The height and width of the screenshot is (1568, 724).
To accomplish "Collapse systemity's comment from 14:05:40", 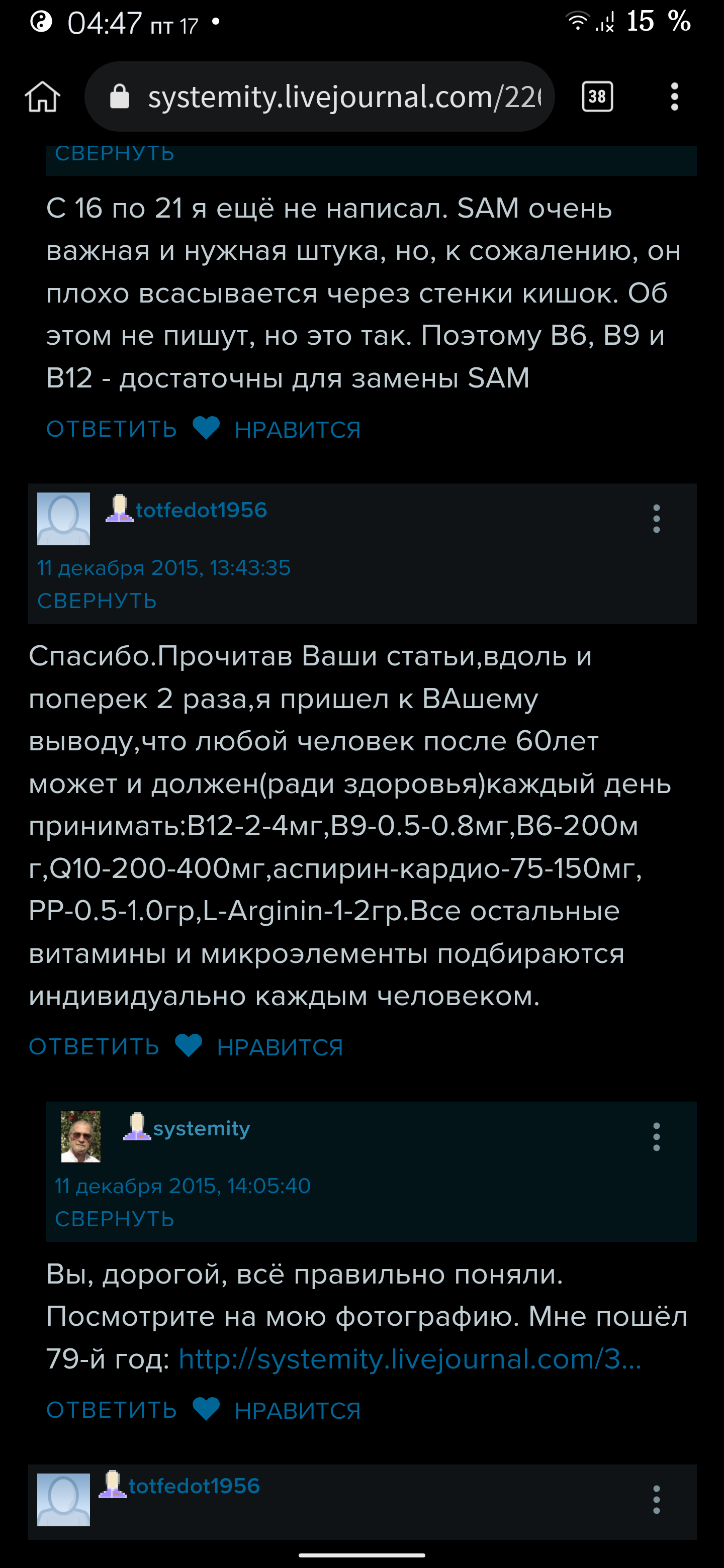I will pos(115,1219).
